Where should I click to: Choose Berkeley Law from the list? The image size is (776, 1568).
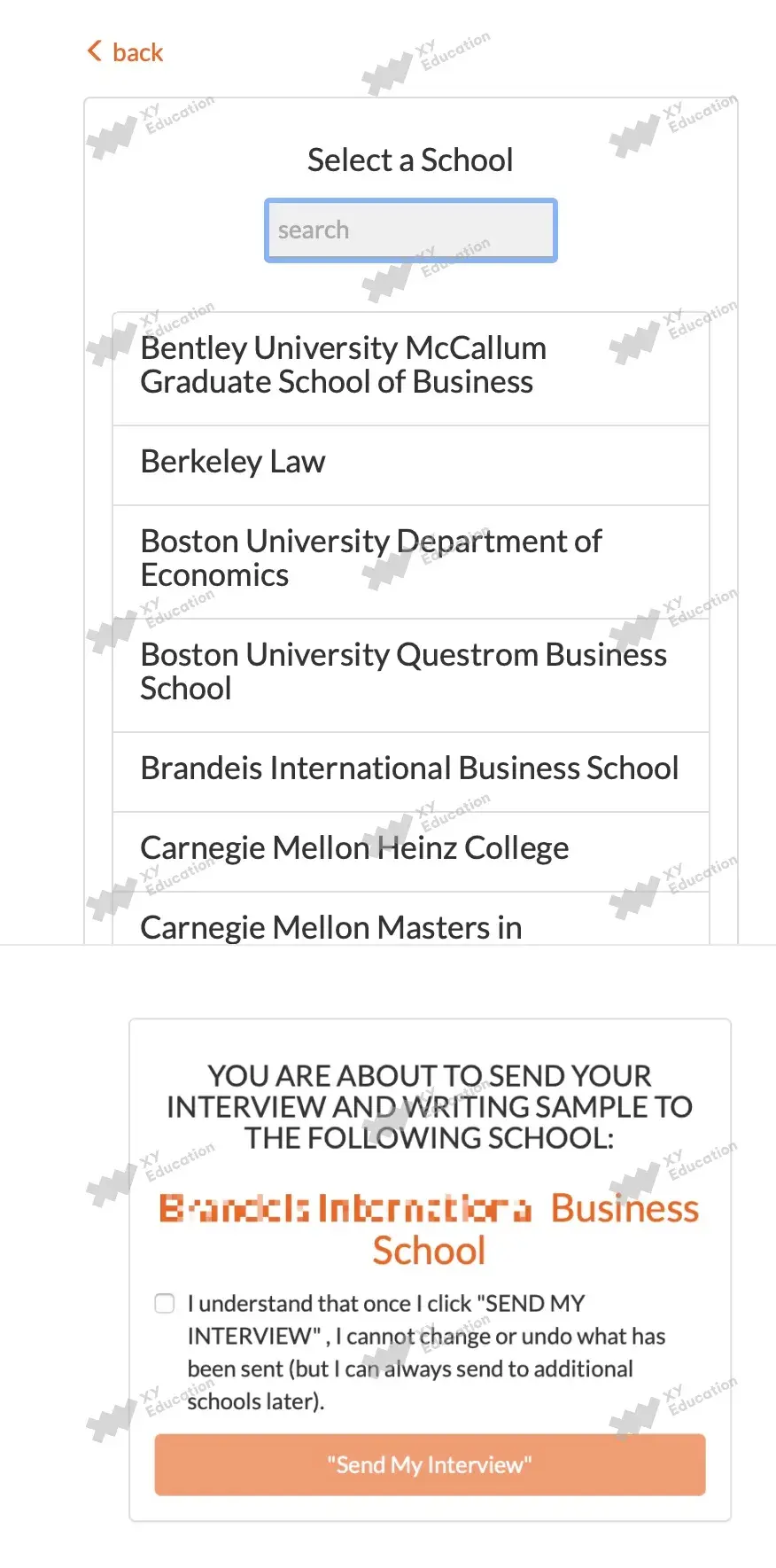tap(410, 463)
